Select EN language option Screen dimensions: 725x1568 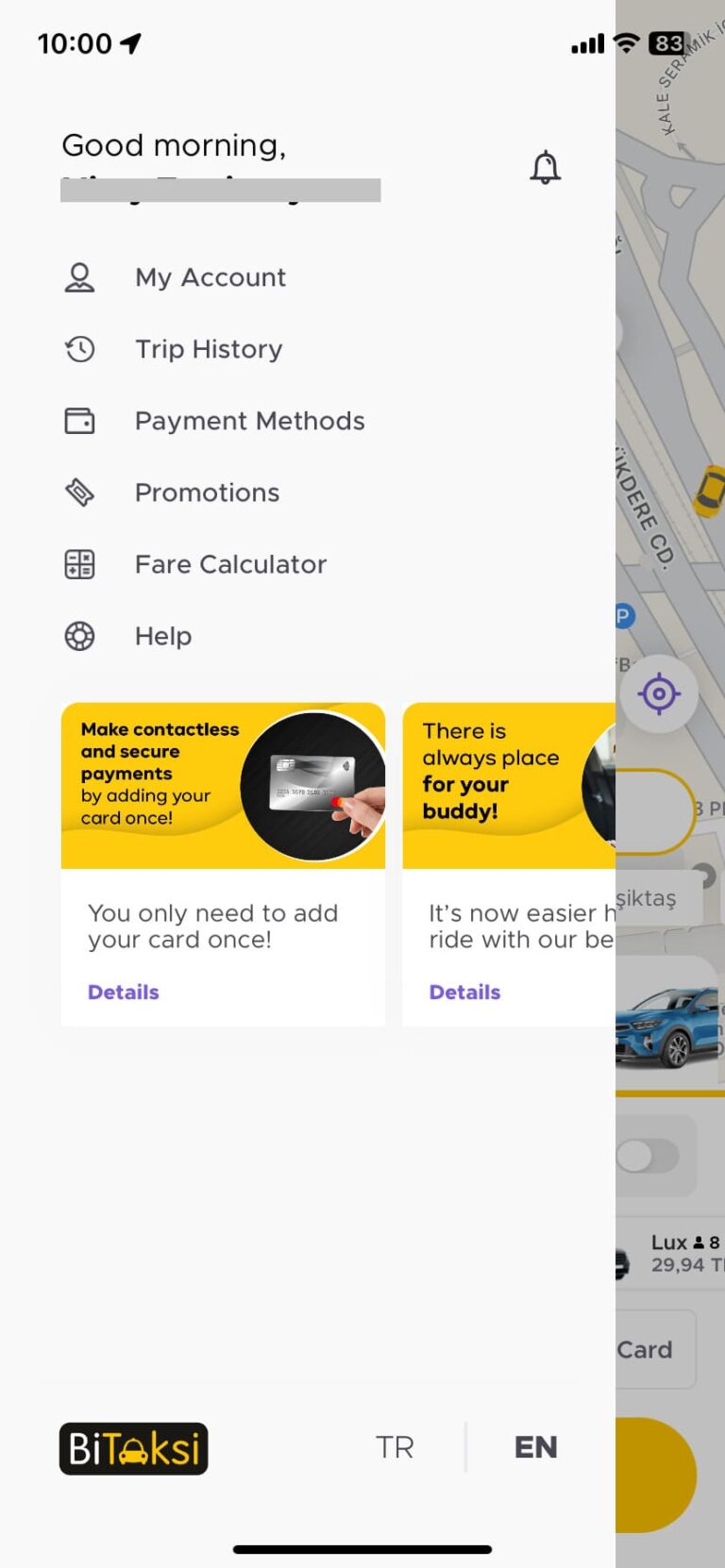535,1447
